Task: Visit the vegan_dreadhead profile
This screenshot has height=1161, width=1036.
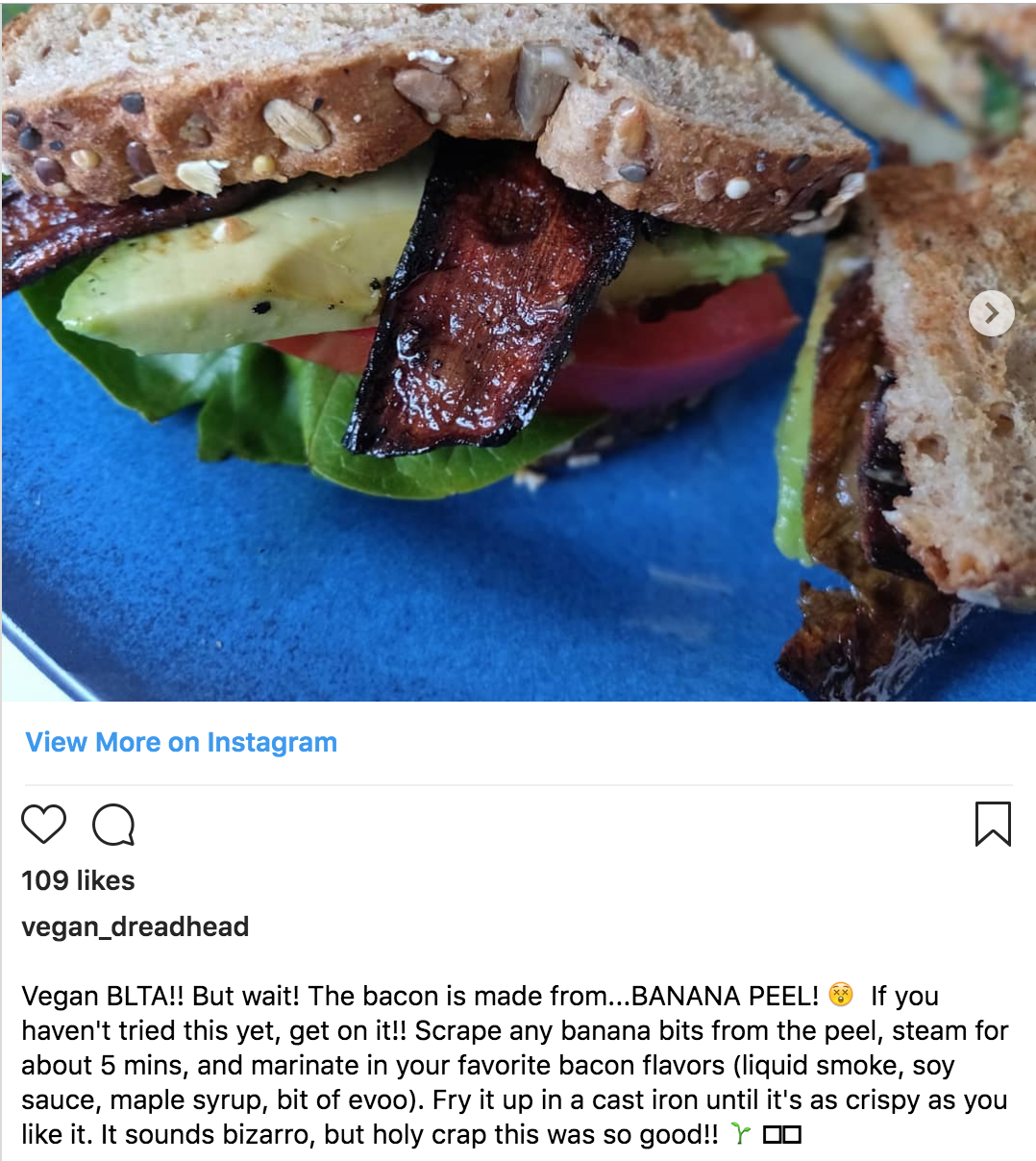Action: pos(135,926)
